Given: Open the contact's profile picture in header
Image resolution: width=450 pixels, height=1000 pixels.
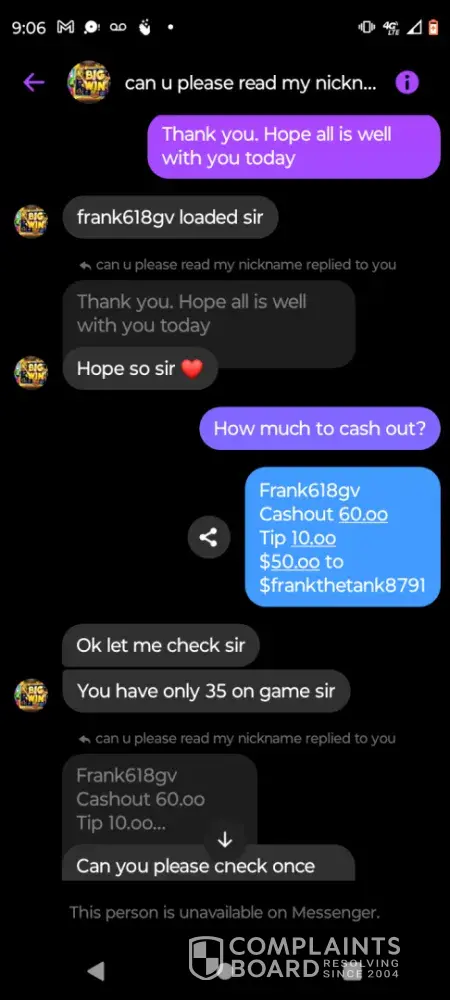Looking at the screenshot, I should pos(89,82).
